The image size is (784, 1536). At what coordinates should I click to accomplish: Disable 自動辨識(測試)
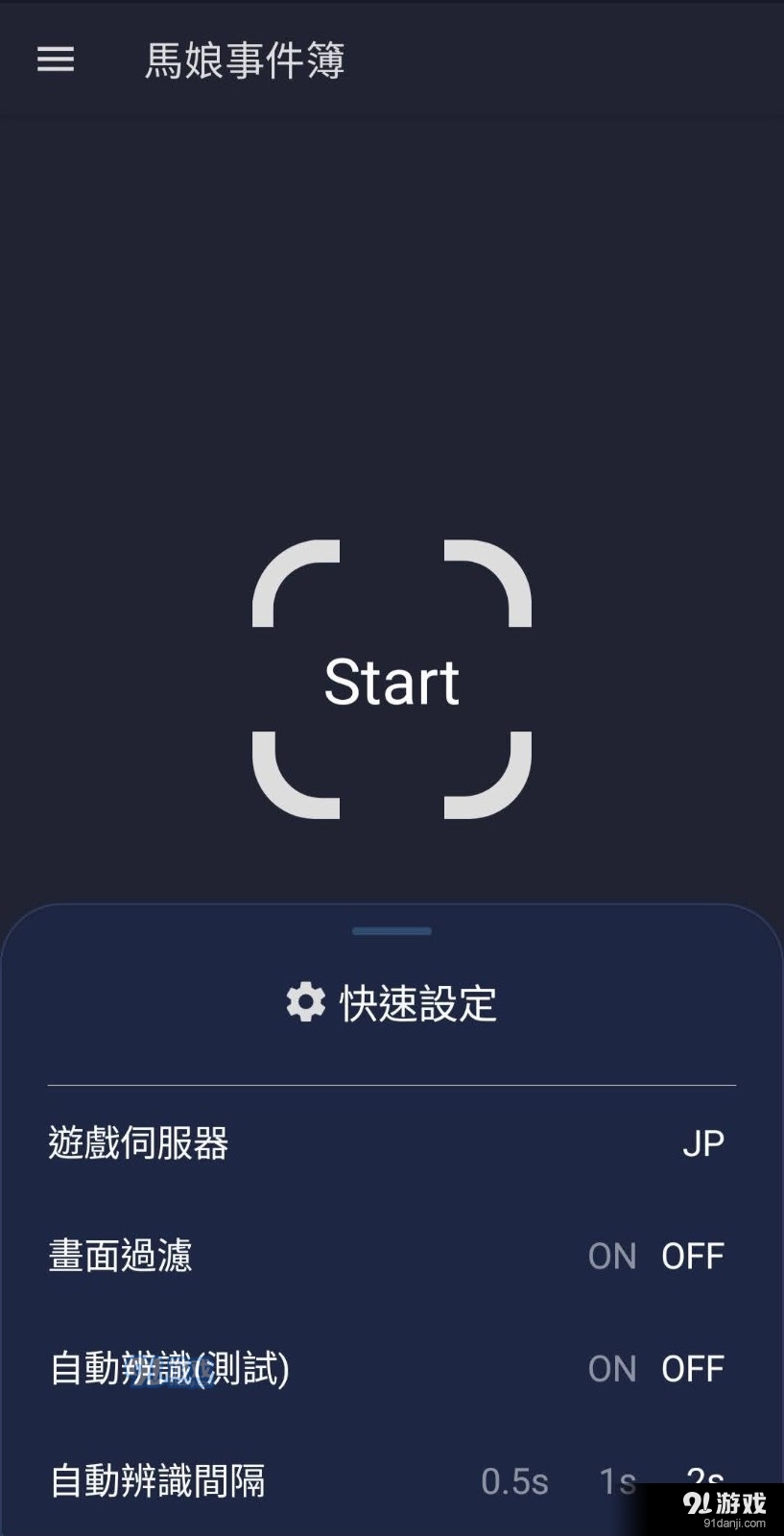pos(693,1369)
